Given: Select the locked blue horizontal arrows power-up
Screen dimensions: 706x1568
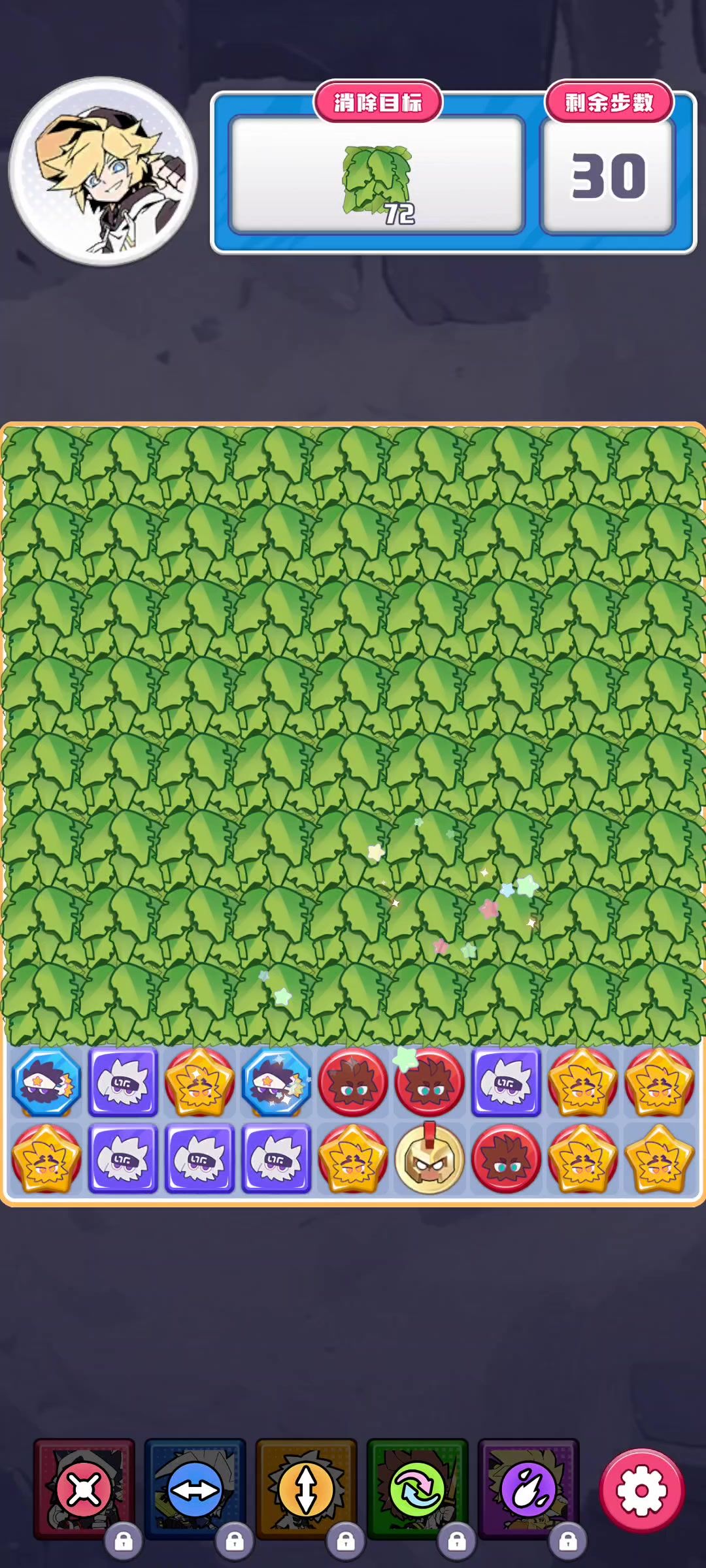Looking at the screenshot, I should pos(195,1490).
